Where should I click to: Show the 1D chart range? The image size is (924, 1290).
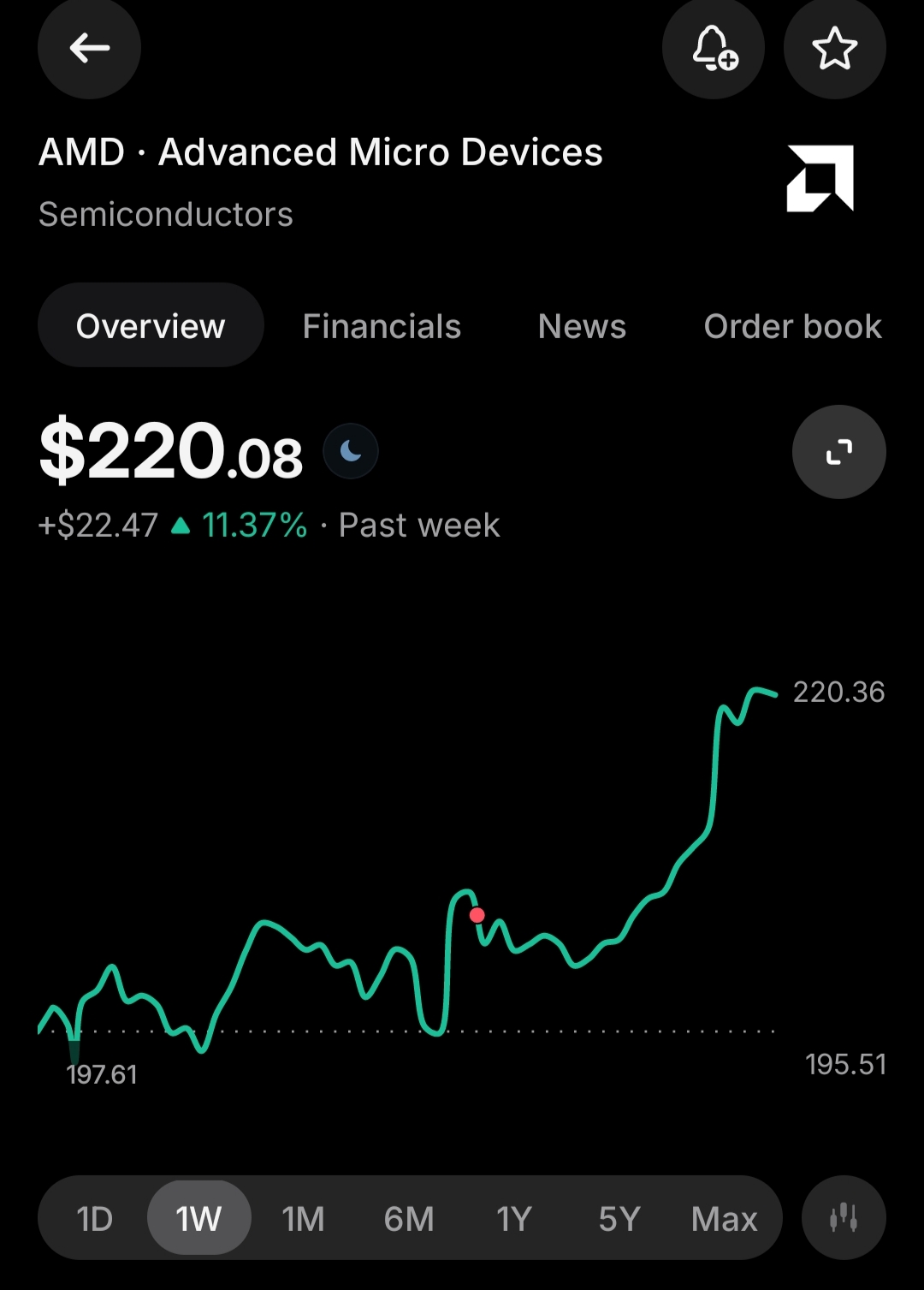pos(94,1218)
